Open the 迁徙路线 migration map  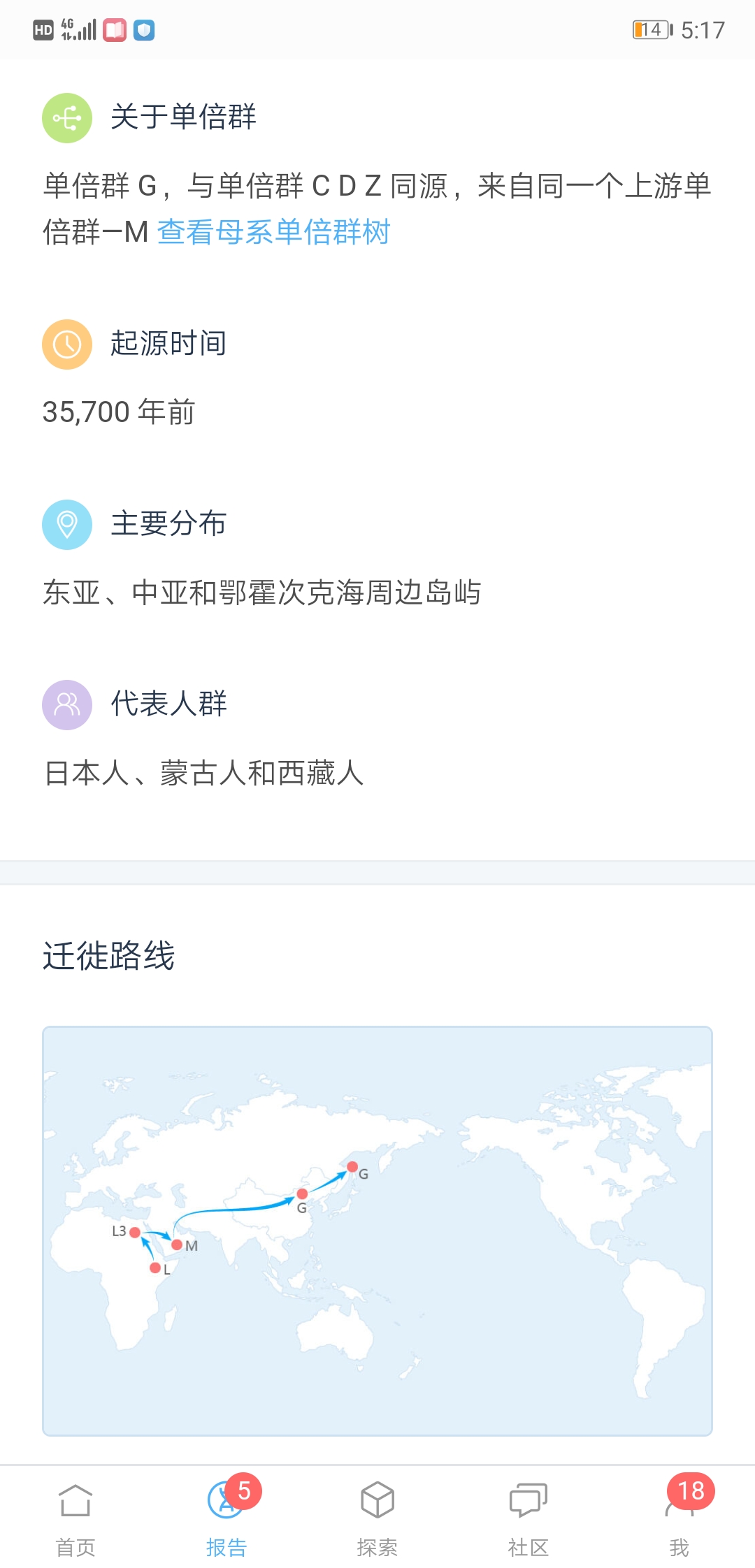[377, 1231]
